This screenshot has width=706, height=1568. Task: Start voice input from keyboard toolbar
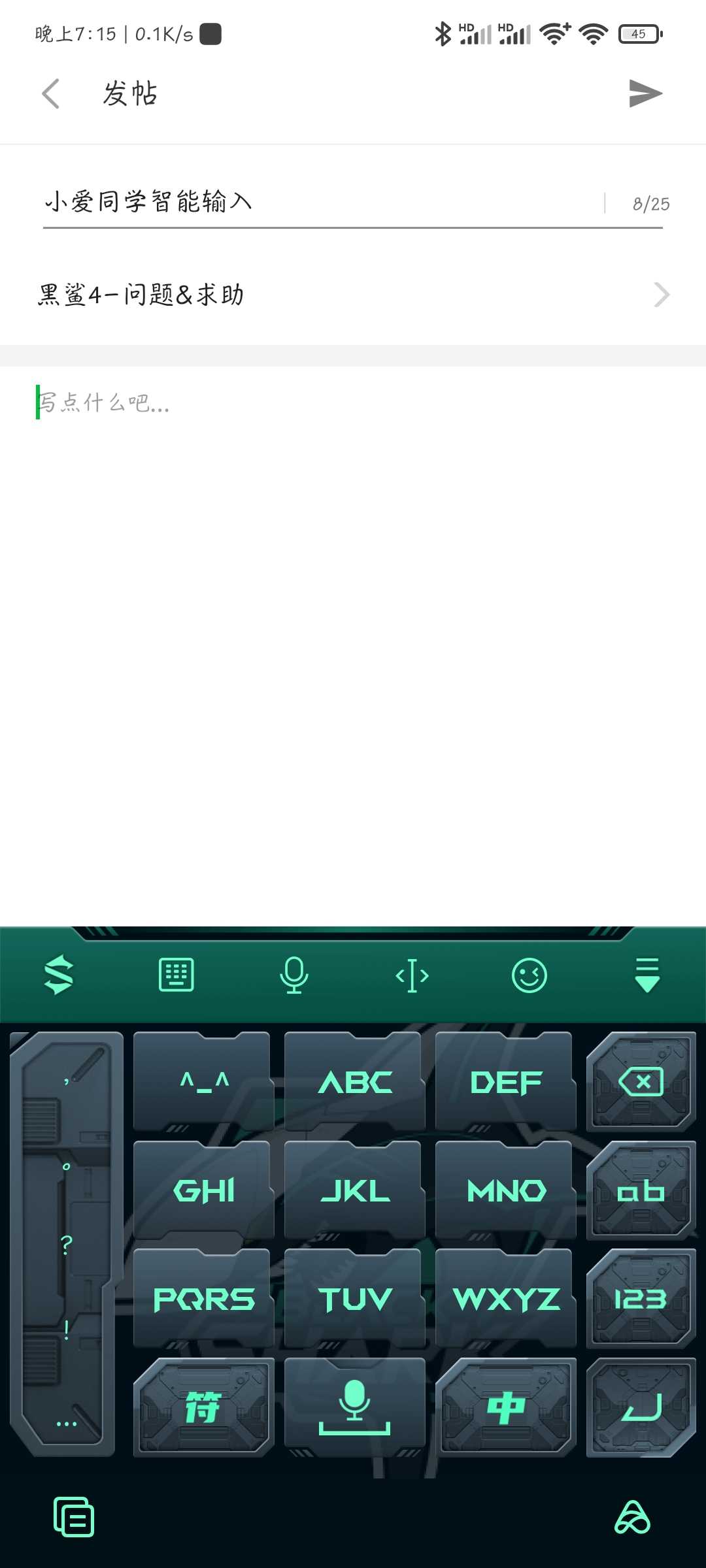pyautogui.click(x=294, y=975)
